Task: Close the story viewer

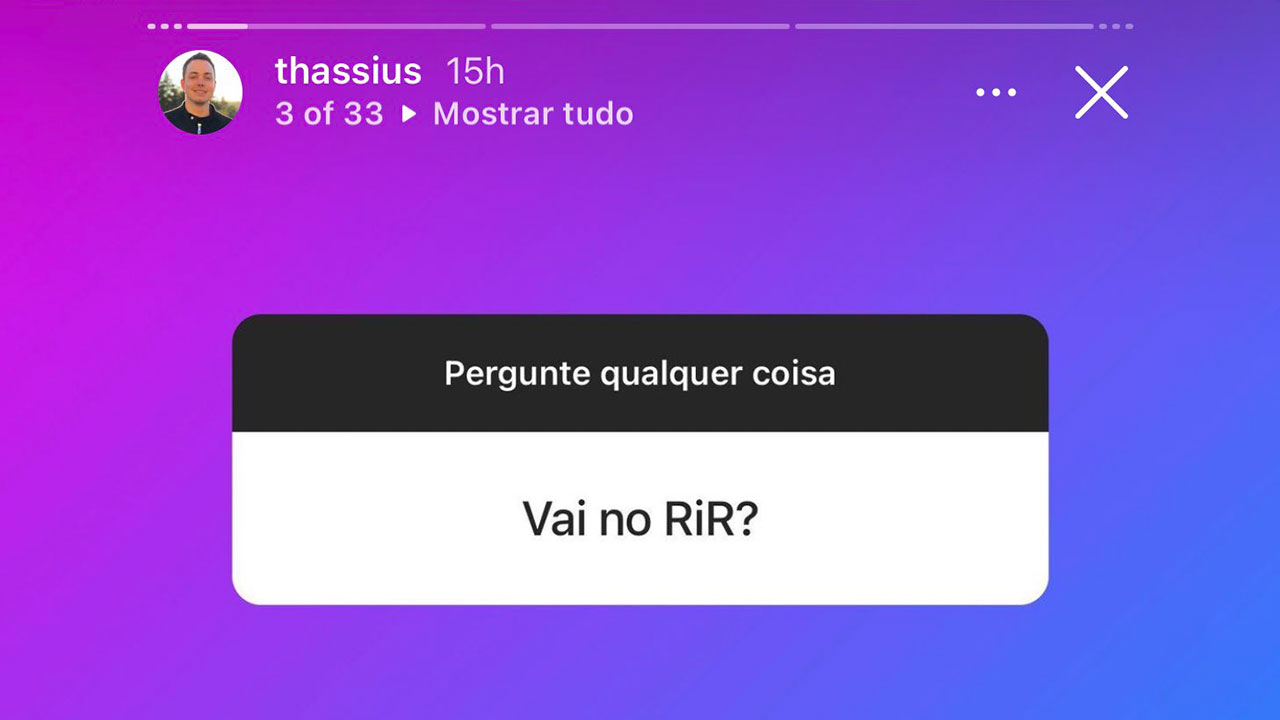Action: pyautogui.click(x=1101, y=92)
